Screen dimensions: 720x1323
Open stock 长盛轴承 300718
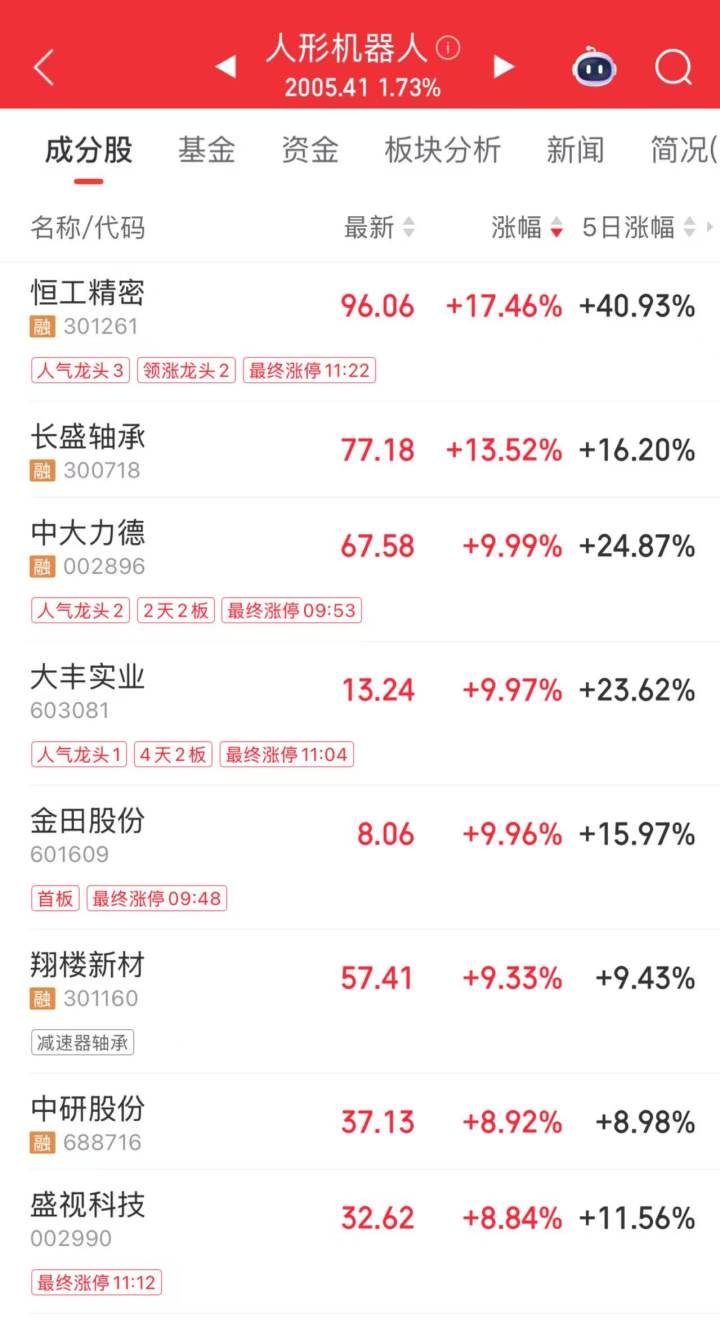point(360,450)
